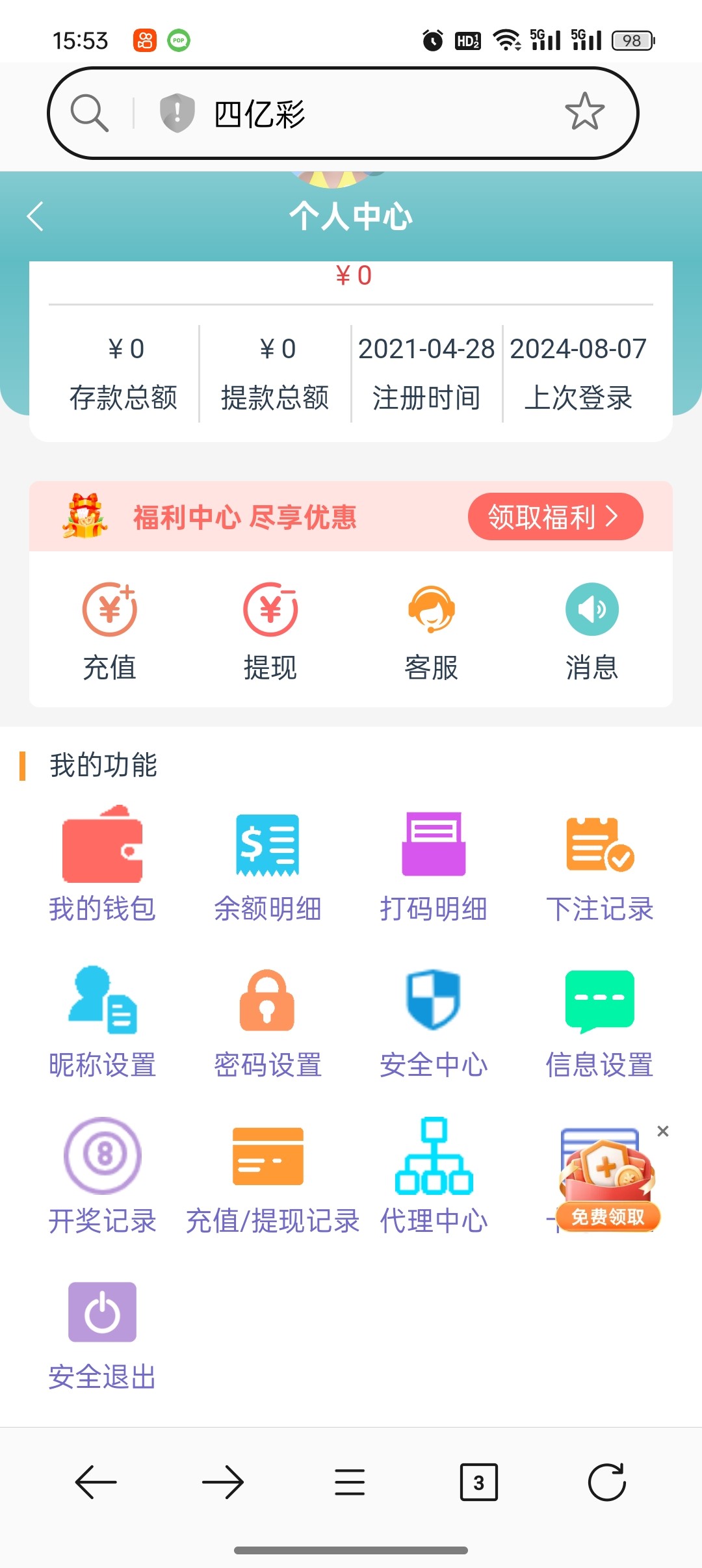This screenshot has width=702, height=1568.
Task: View 余额明细 balance details
Action: click(267, 865)
